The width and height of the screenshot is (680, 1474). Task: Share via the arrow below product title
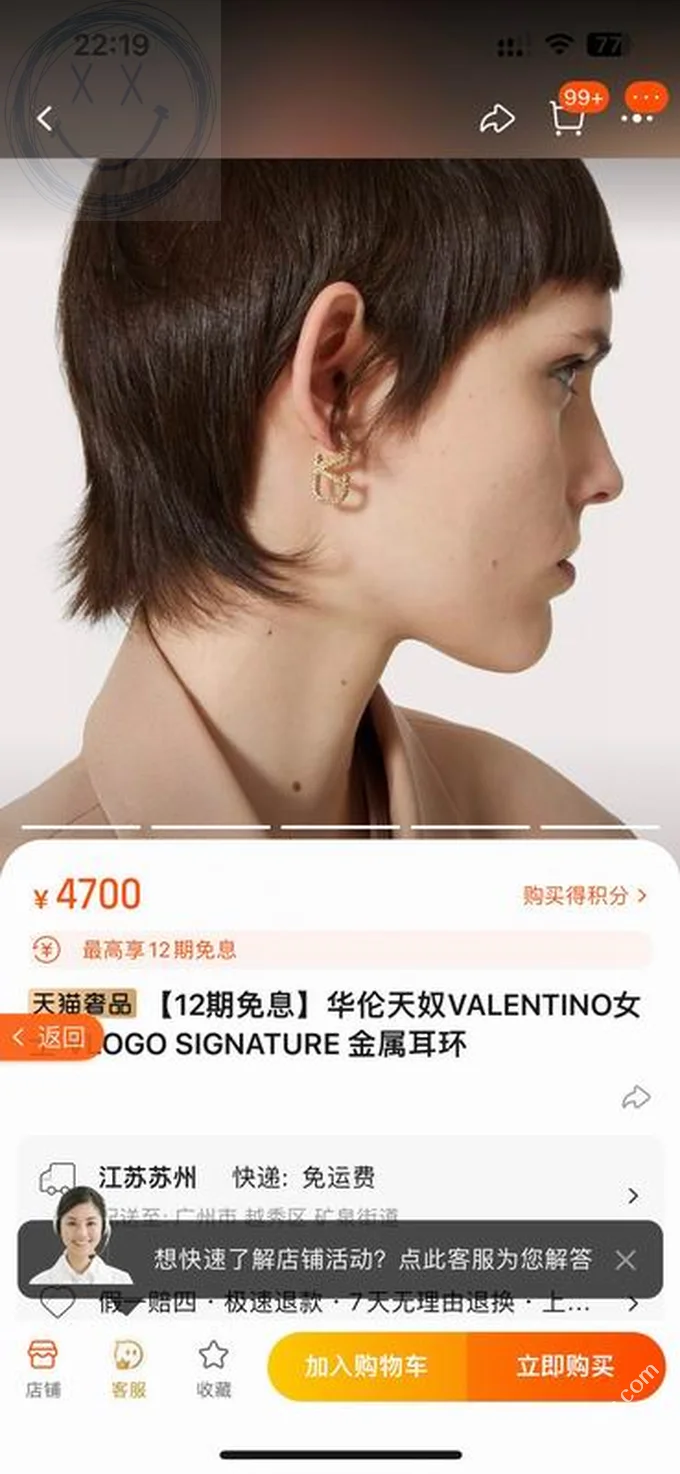point(636,1097)
